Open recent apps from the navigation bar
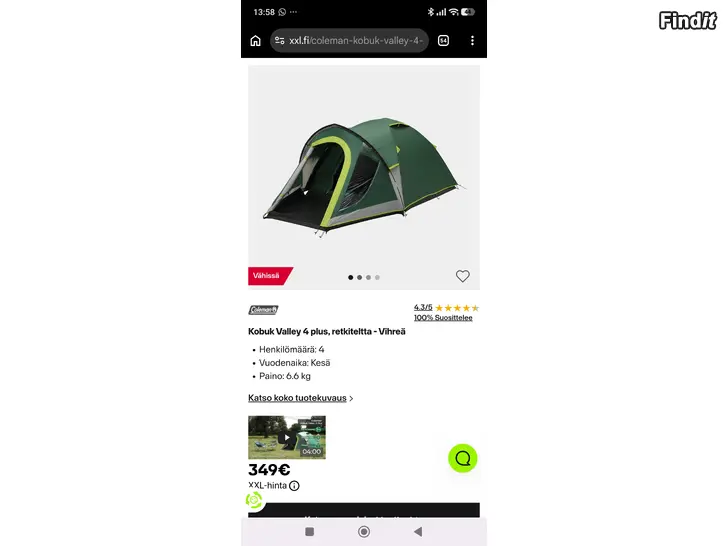 coord(309,532)
